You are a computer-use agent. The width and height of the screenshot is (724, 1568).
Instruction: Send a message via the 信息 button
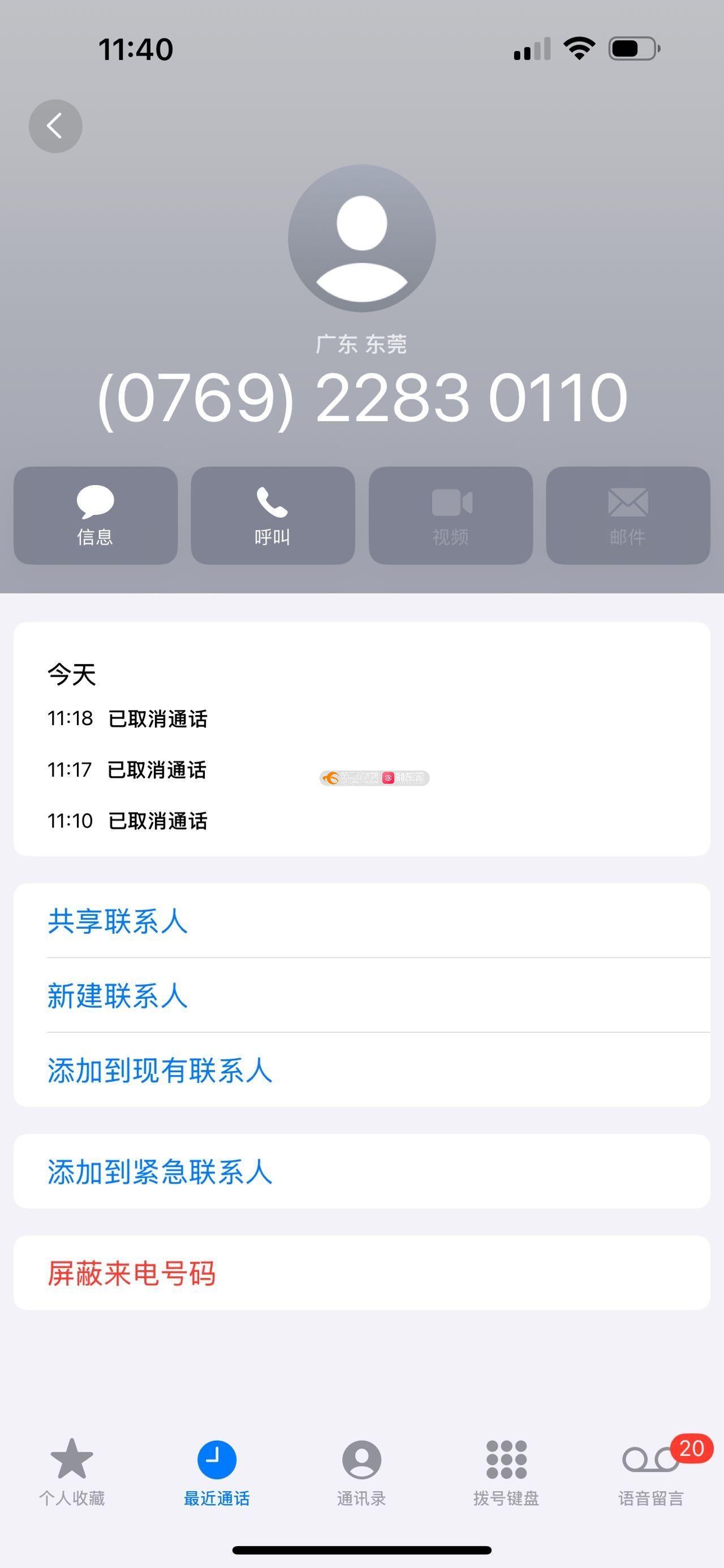[x=96, y=516]
